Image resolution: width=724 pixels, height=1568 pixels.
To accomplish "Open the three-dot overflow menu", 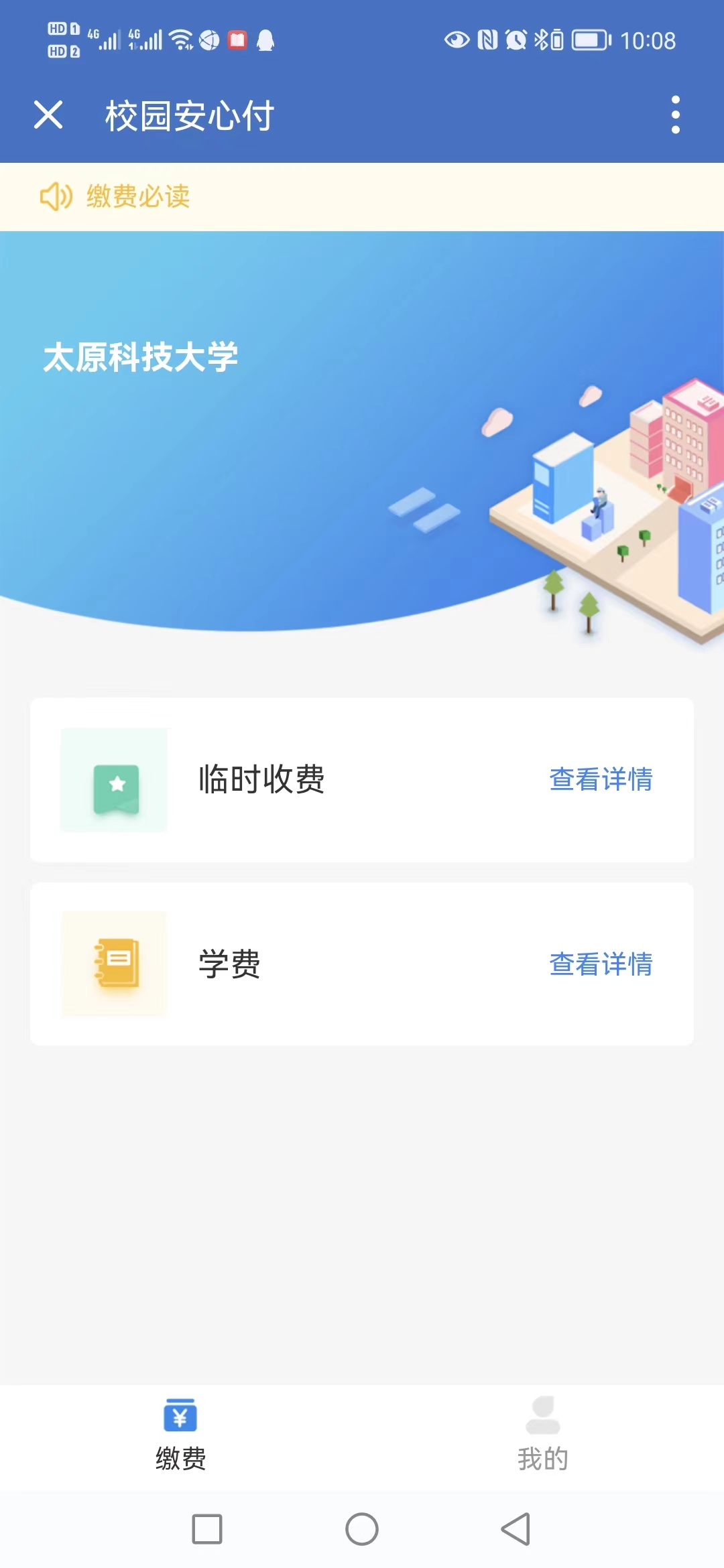I will tap(675, 115).
